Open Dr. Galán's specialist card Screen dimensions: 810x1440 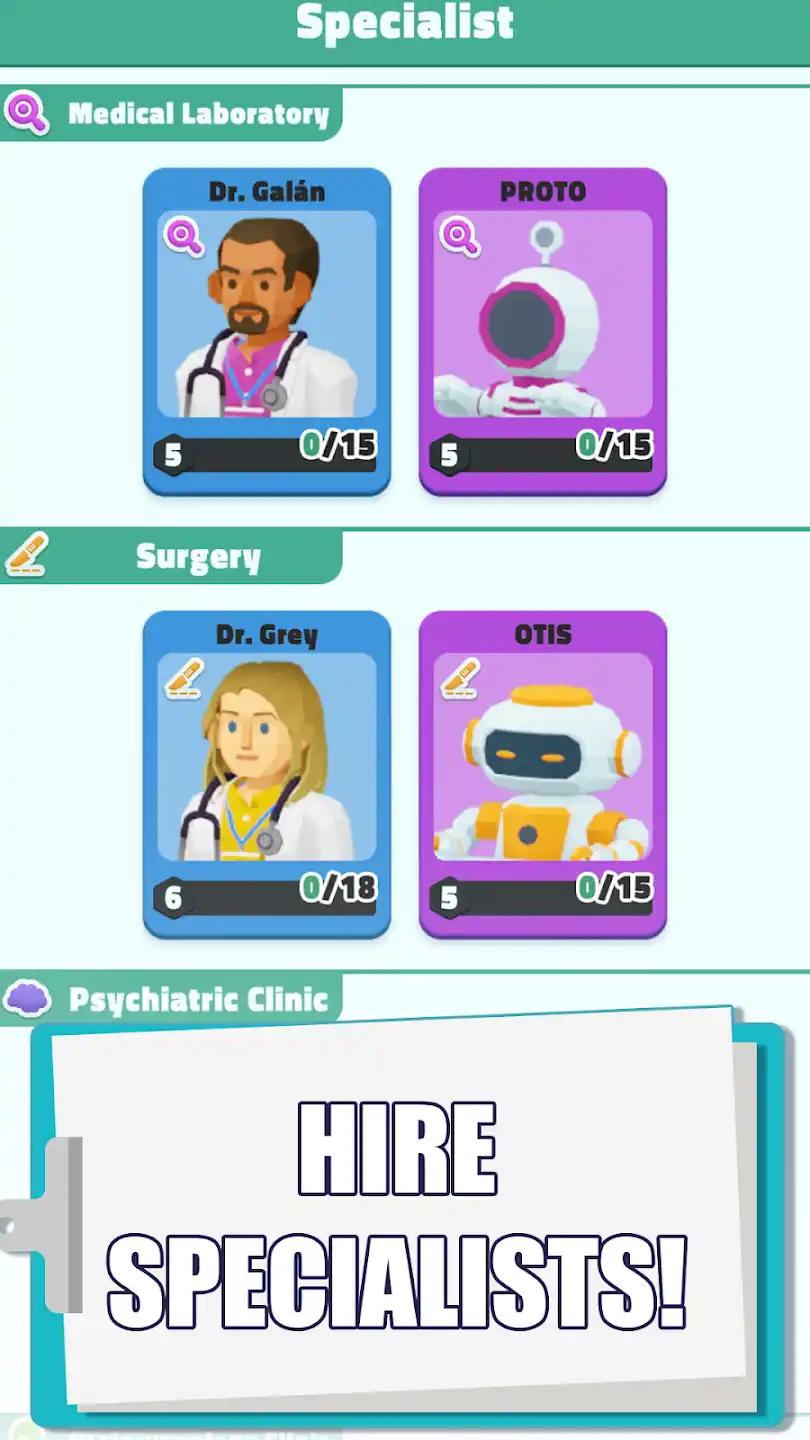(266, 331)
